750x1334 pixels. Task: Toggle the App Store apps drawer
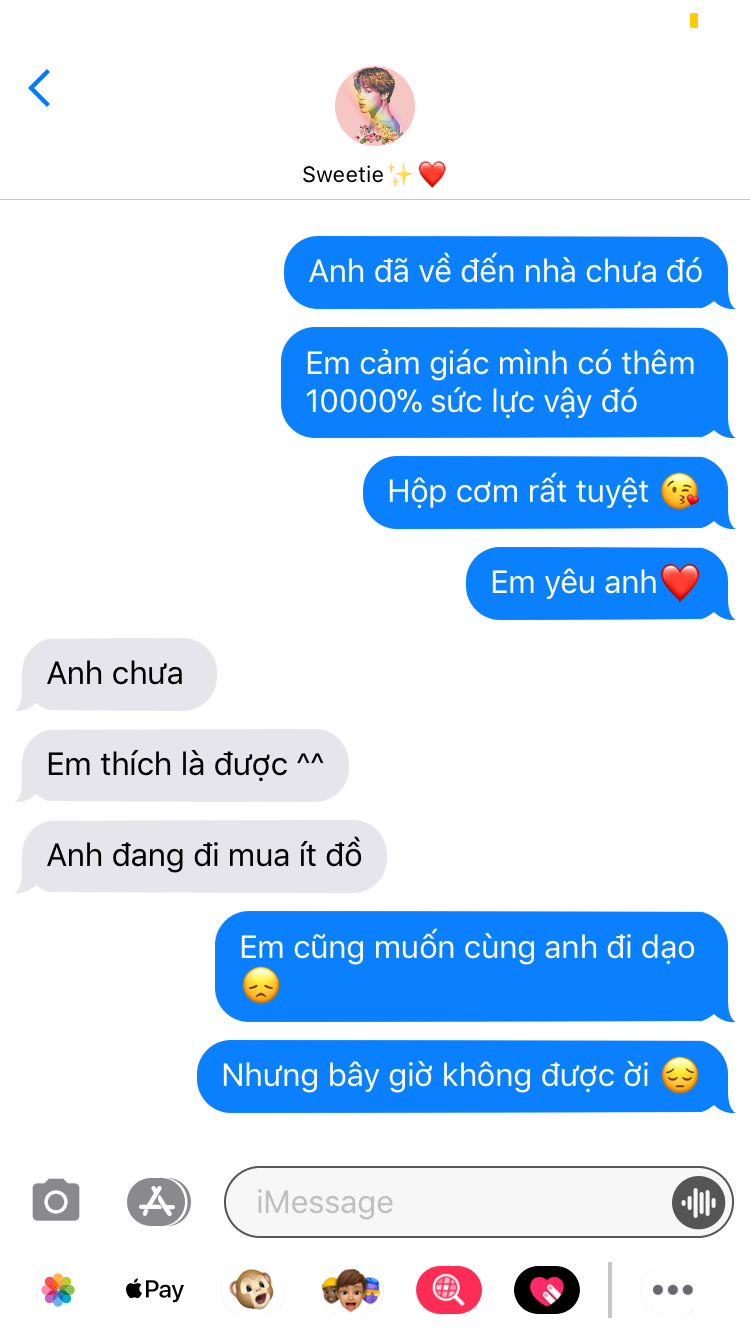[158, 1201]
